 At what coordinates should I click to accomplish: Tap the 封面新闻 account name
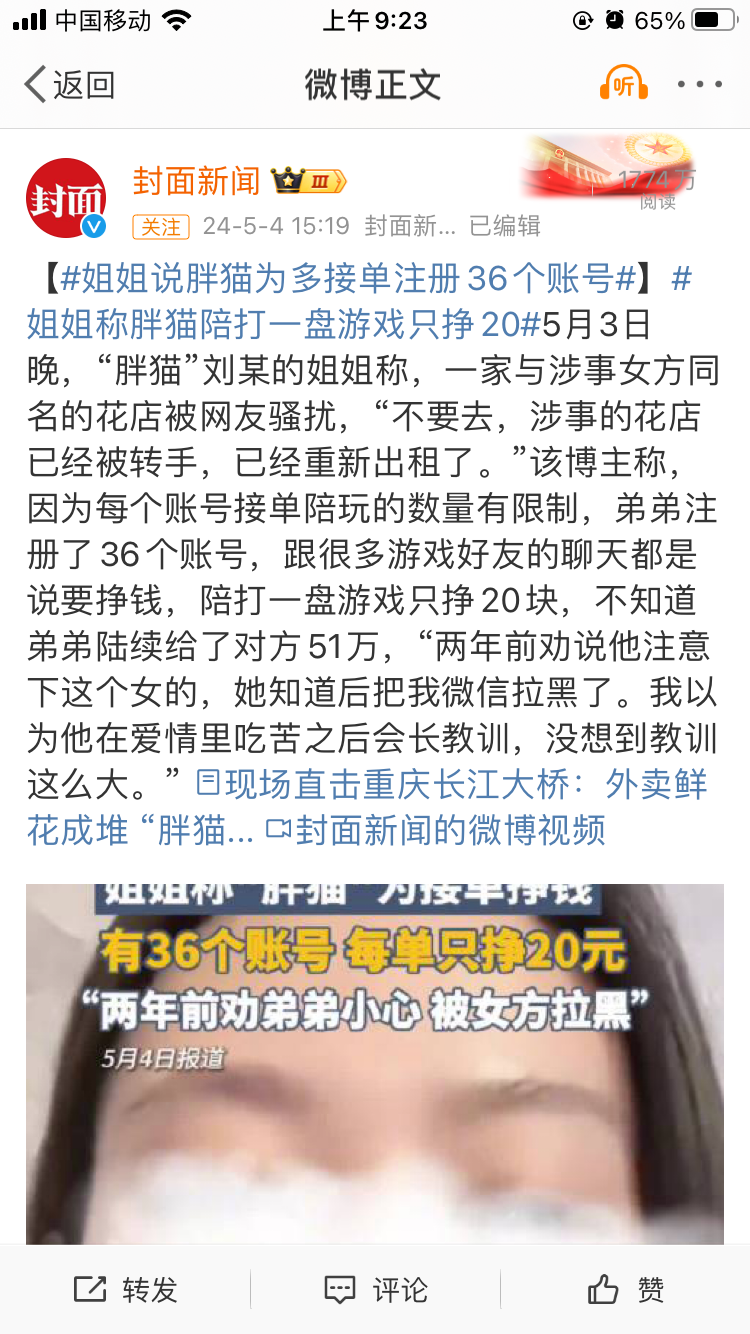coord(196,181)
